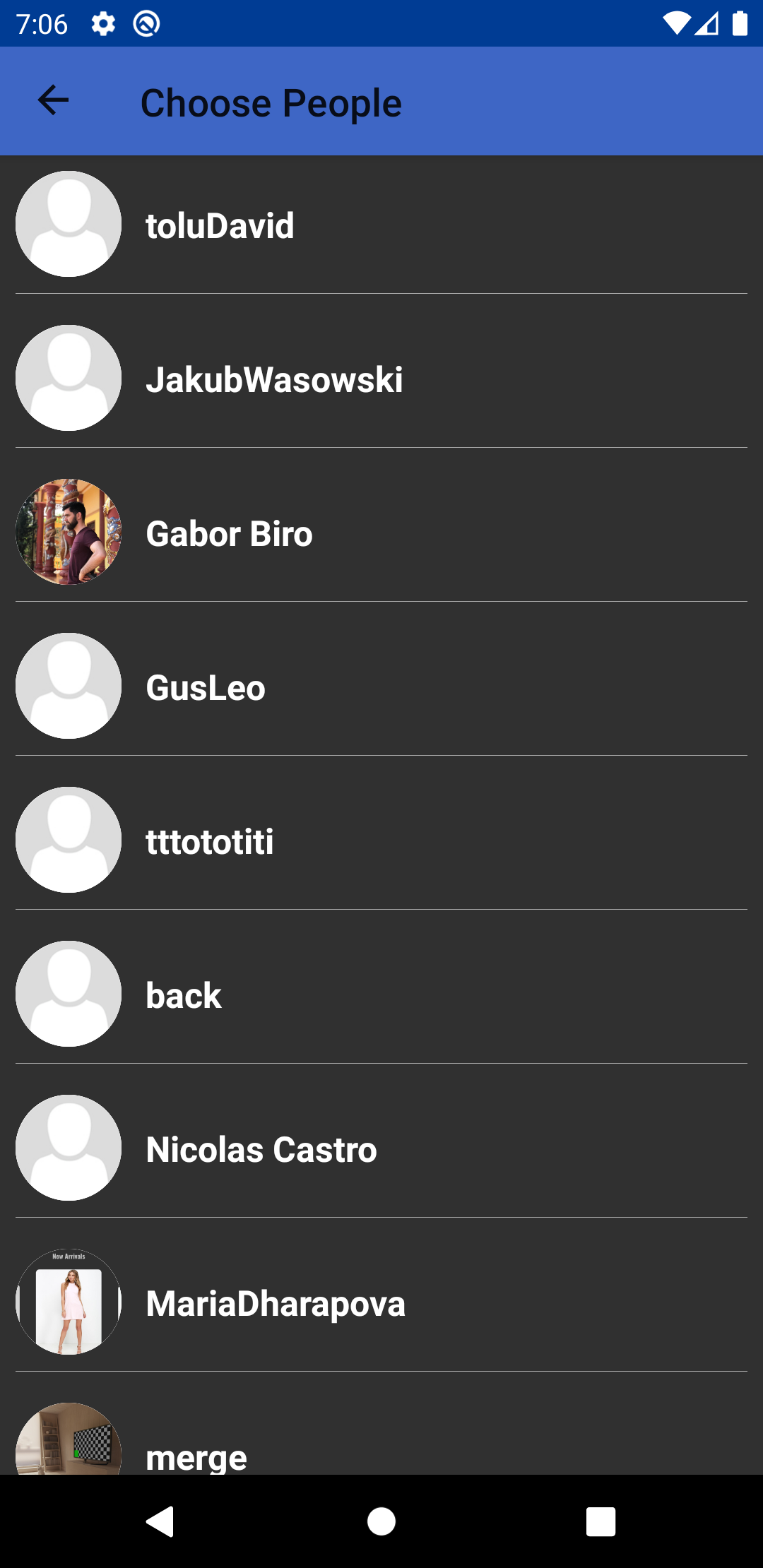Tap the Wi-Fi icon in status bar

tap(676, 23)
